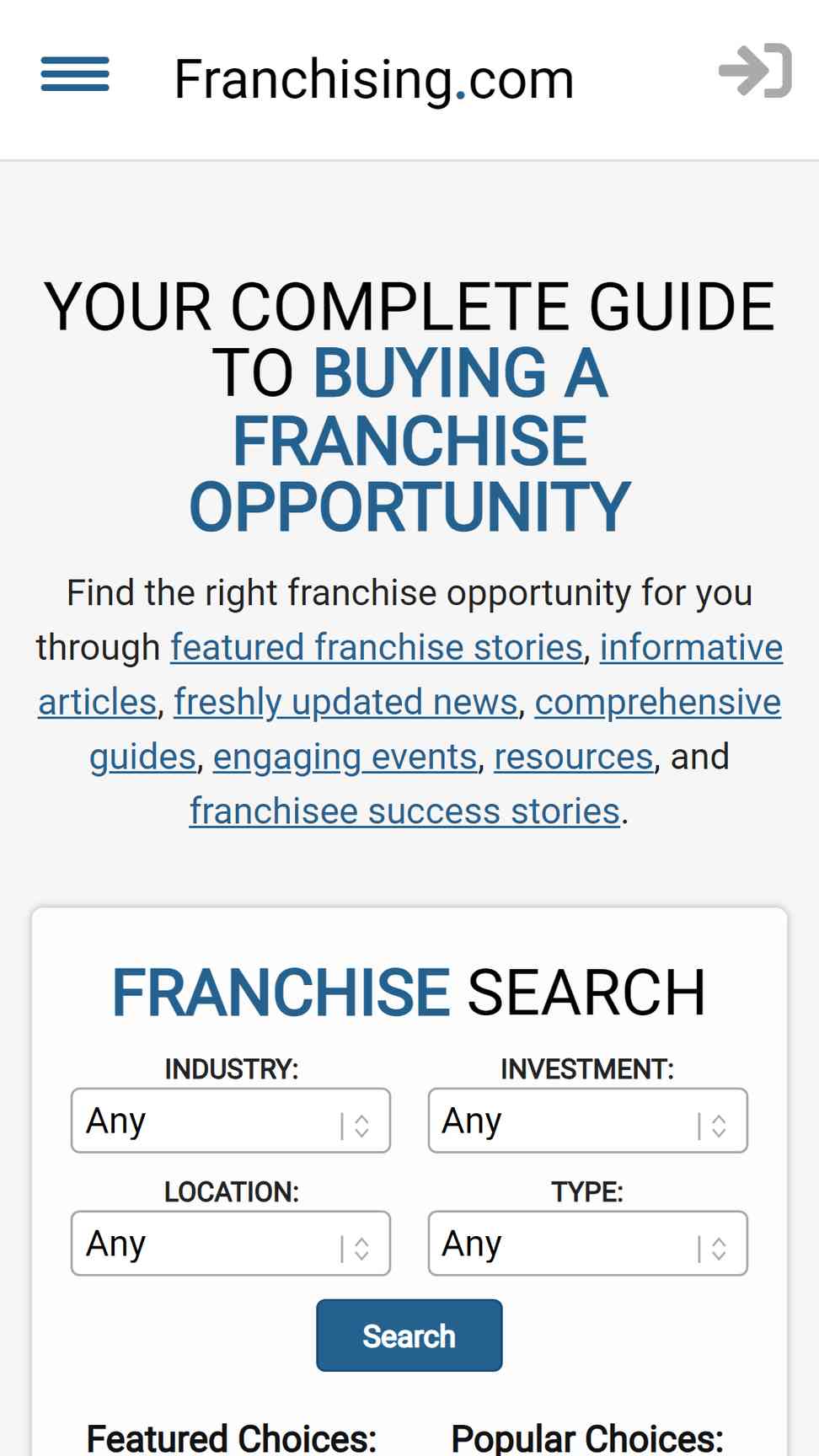Read freshly updated news
Image resolution: width=819 pixels, height=1456 pixels.
(345, 702)
